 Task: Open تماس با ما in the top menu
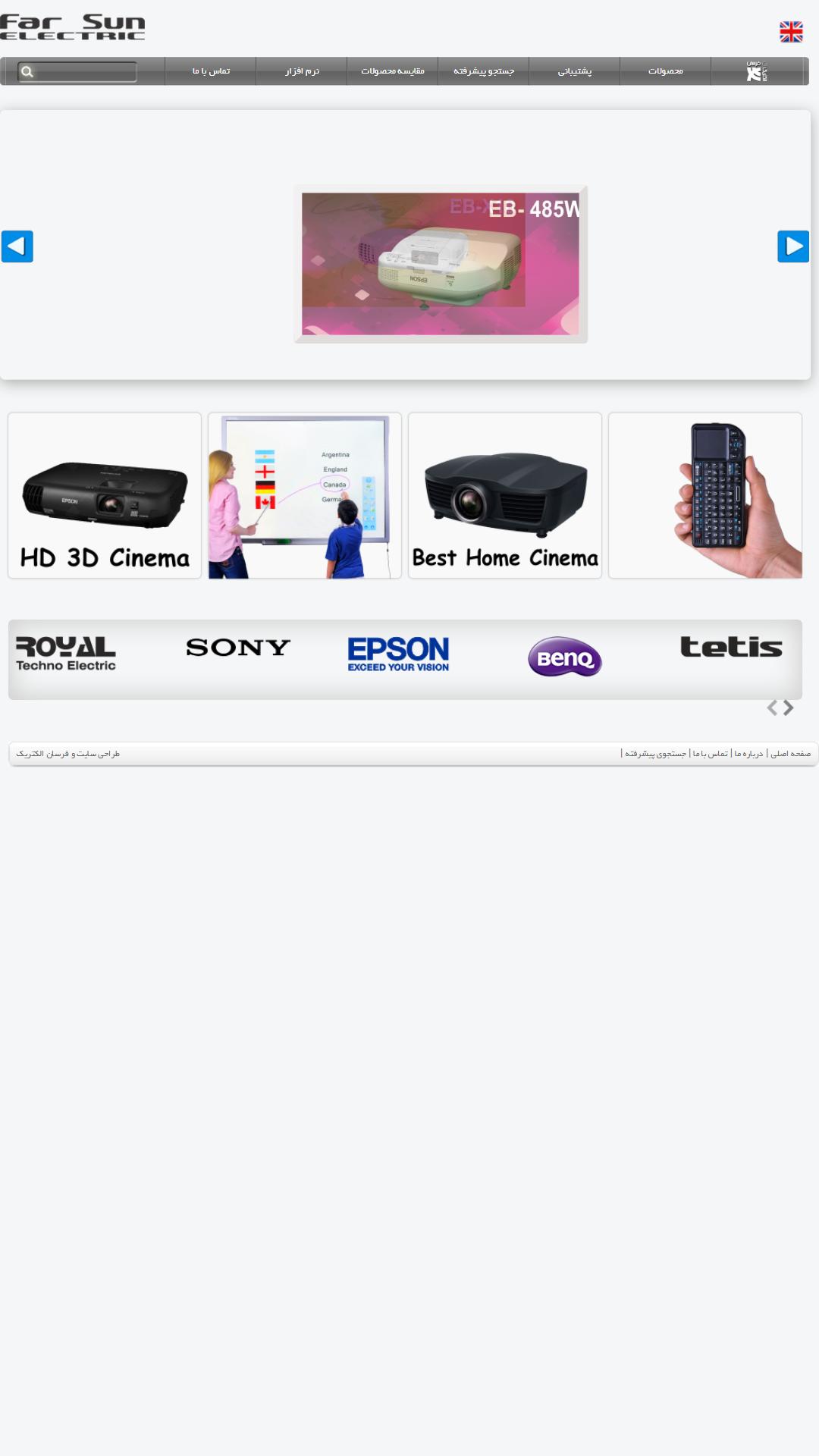click(x=210, y=71)
